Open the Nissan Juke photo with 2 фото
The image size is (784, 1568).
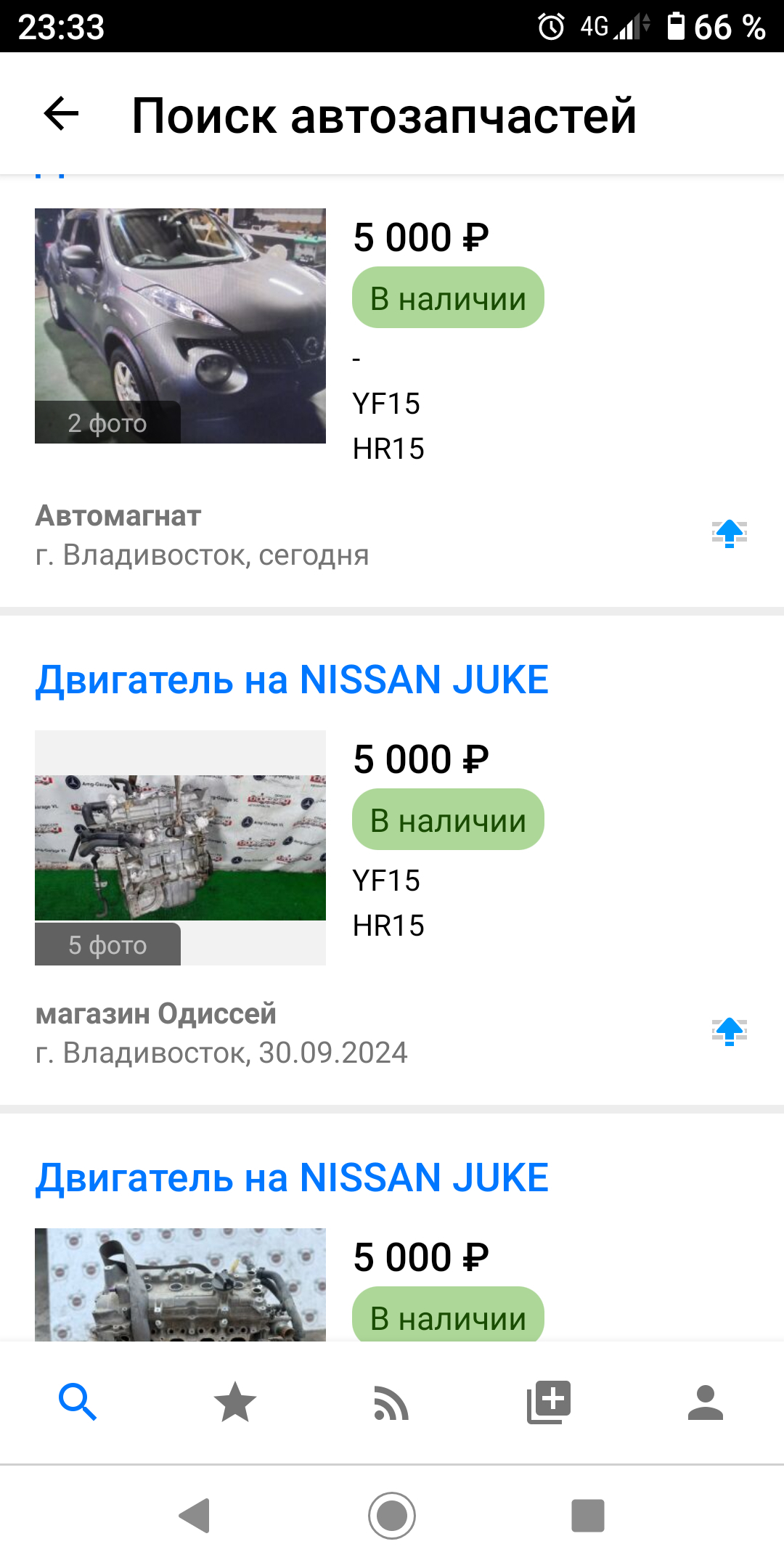[x=180, y=326]
